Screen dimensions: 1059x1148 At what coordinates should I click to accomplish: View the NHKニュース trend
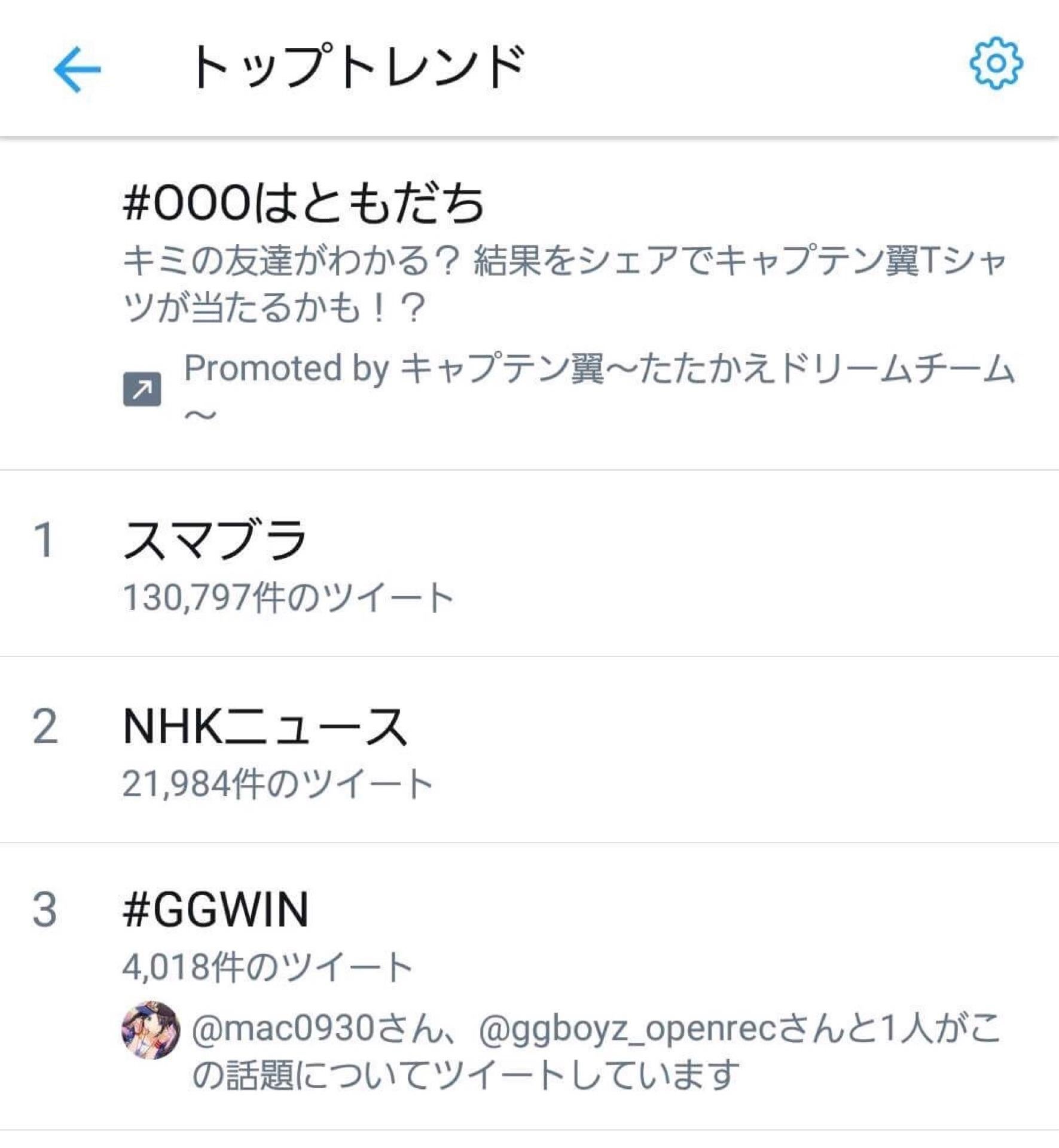point(265,727)
